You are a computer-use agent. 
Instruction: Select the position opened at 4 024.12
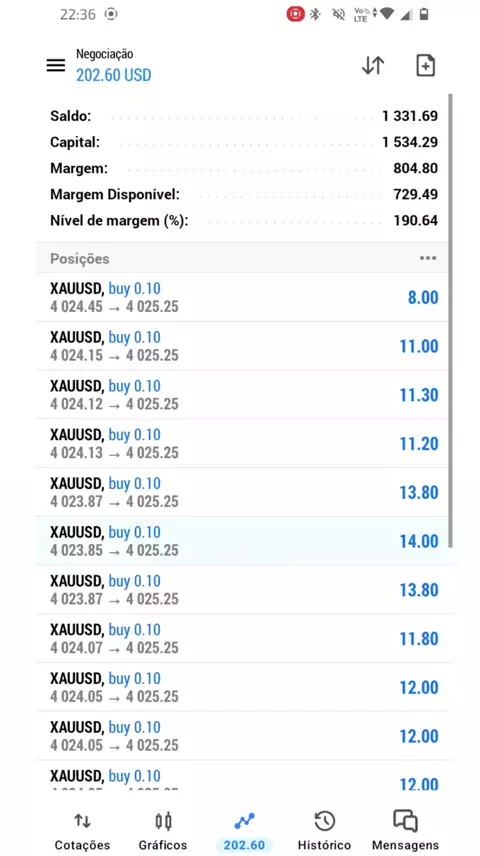coord(244,395)
